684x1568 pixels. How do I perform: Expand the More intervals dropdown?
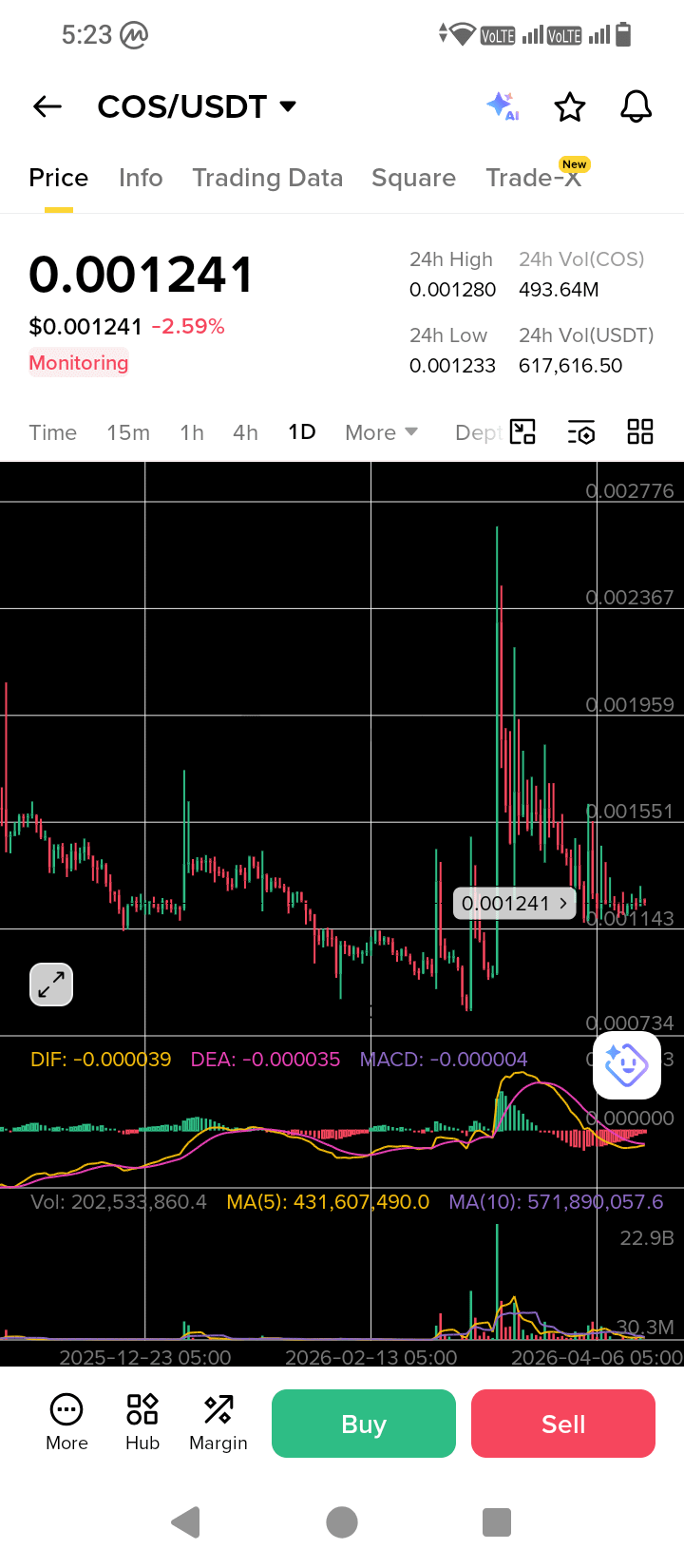click(x=381, y=432)
